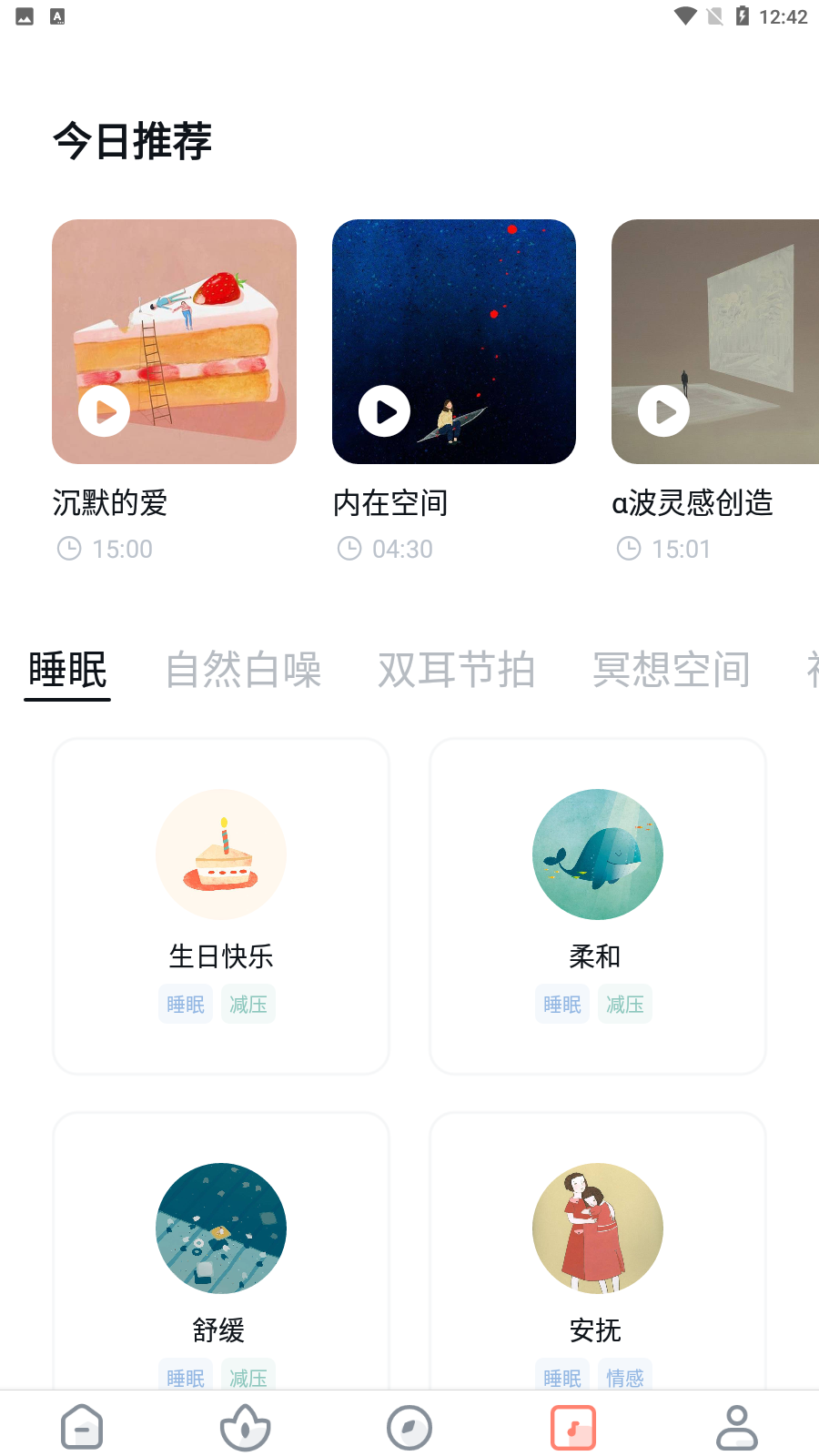Open the discover compass icon
Image resolution: width=819 pixels, height=1456 pixels.
409,1426
